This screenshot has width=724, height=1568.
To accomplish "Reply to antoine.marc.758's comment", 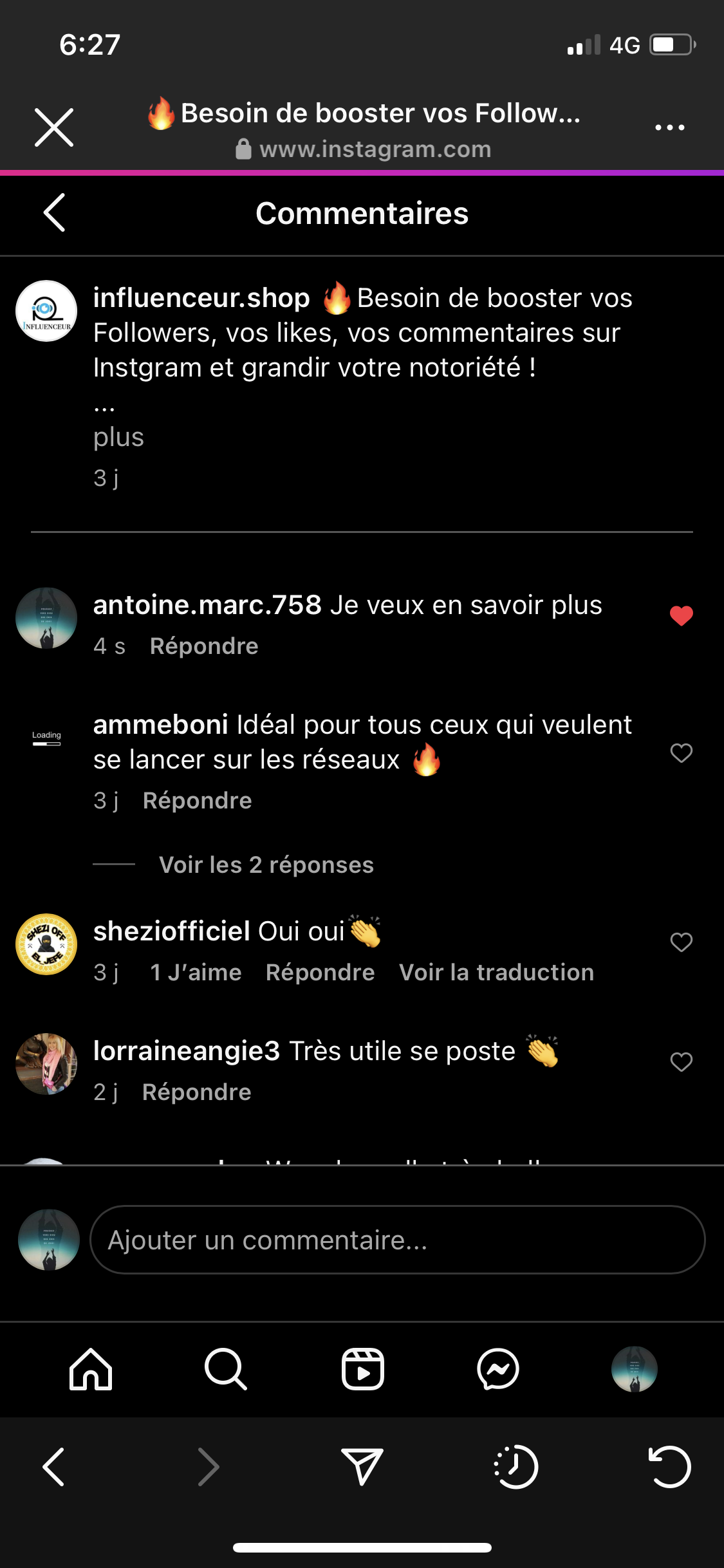I will [x=204, y=646].
